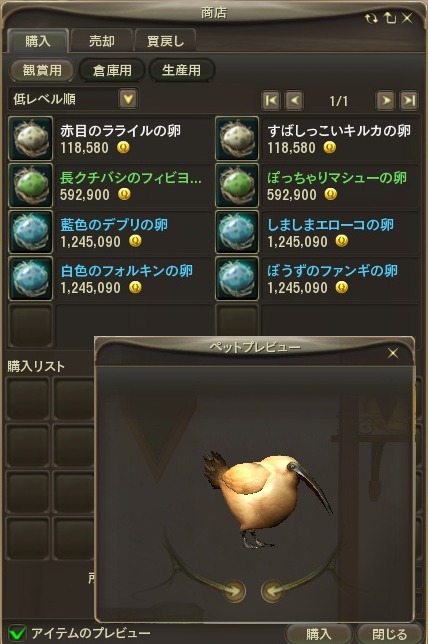Tap the 購入 button at bottom

point(319,634)
